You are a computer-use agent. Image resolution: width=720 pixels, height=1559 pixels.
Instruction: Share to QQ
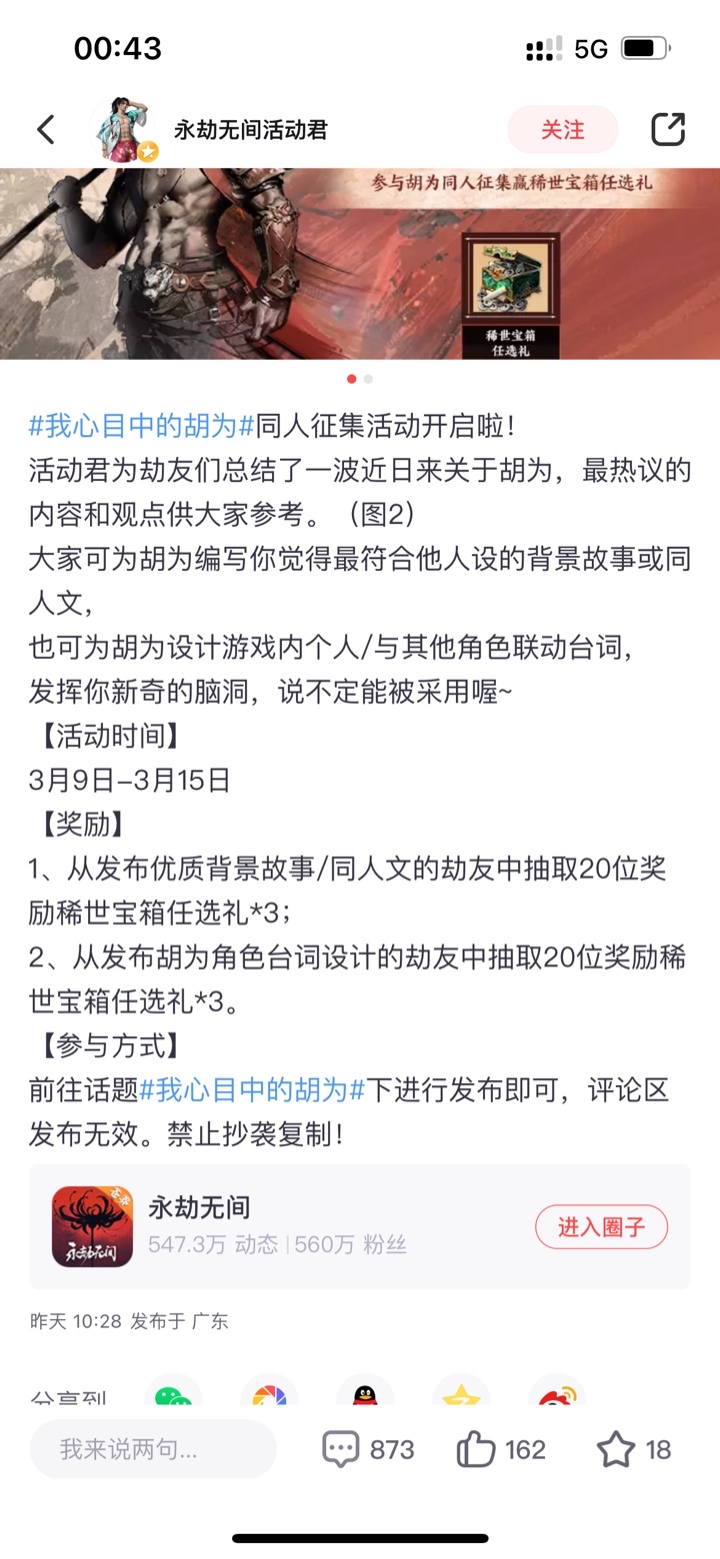(x=365, y=1393)
